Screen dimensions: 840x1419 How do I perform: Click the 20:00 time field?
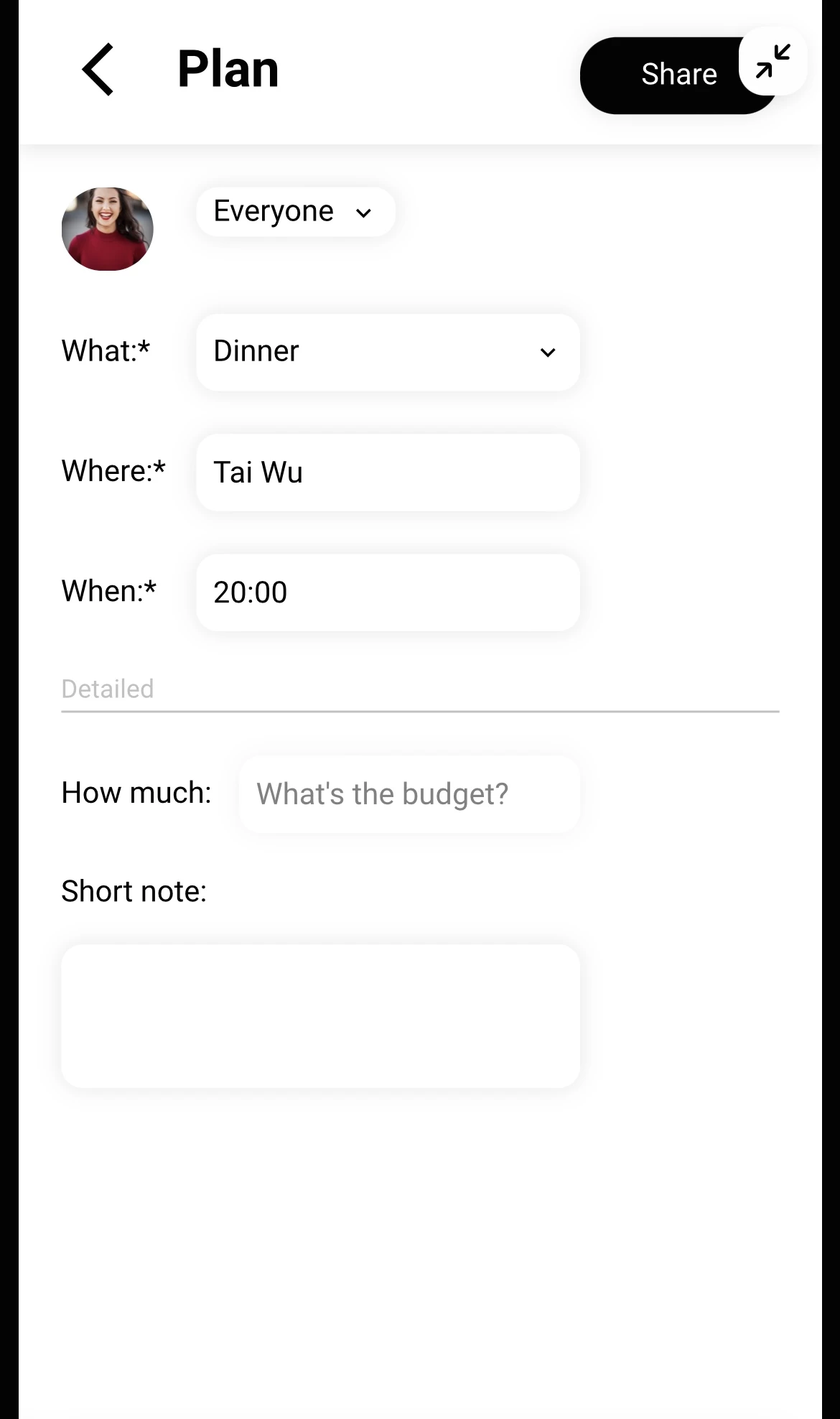388,592
